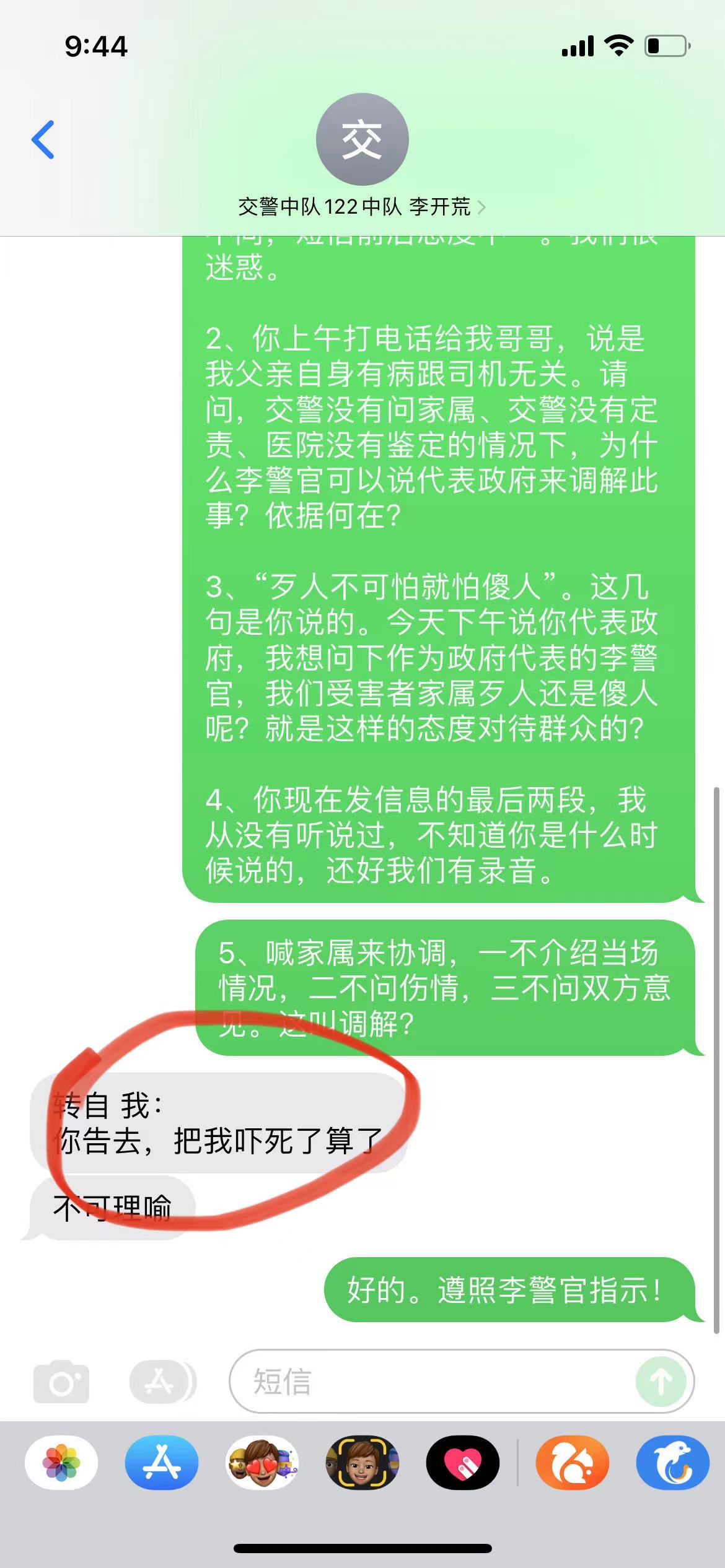Open the blue dolphin app in app strip

coord(673,1463)
